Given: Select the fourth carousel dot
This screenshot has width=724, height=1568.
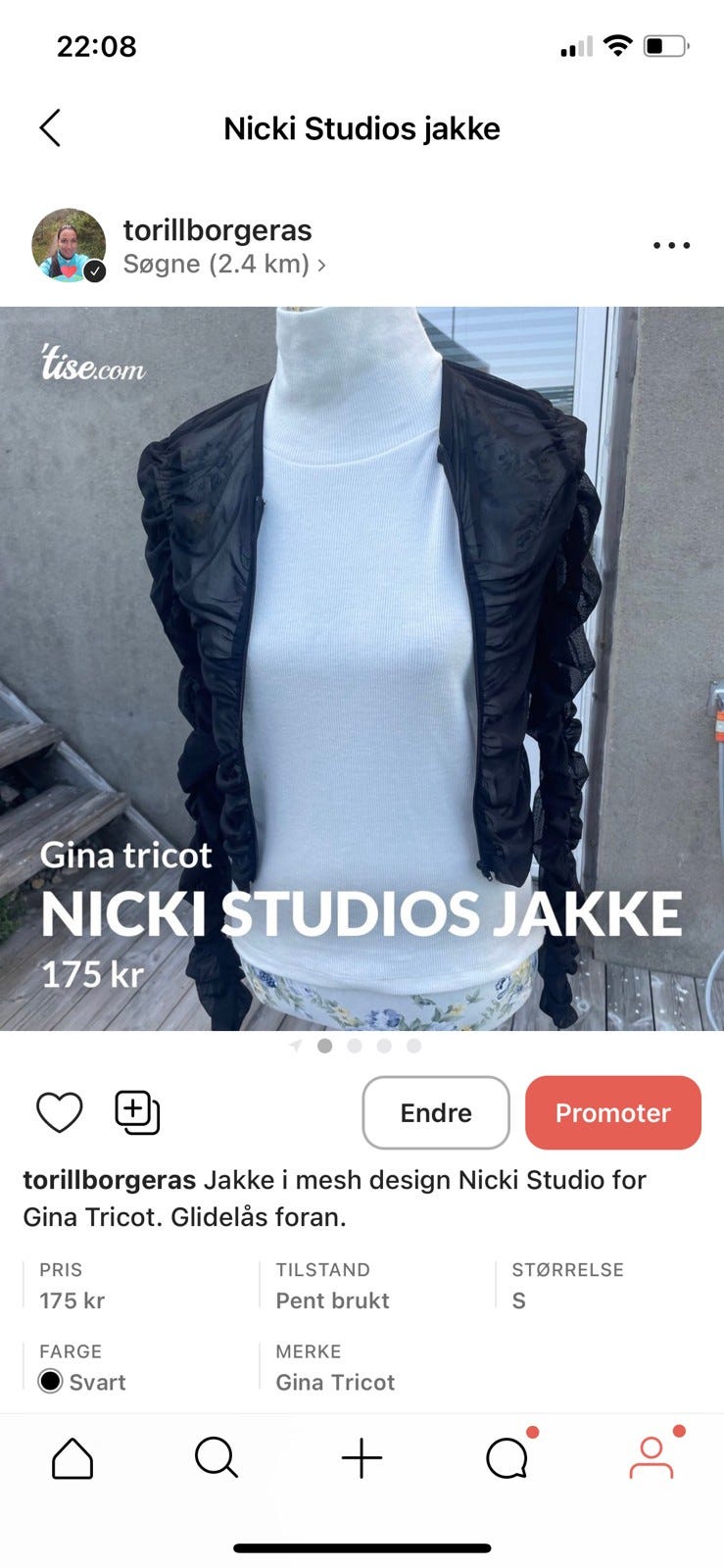Looking at the screenshot, I should [x=411, y=1047].
